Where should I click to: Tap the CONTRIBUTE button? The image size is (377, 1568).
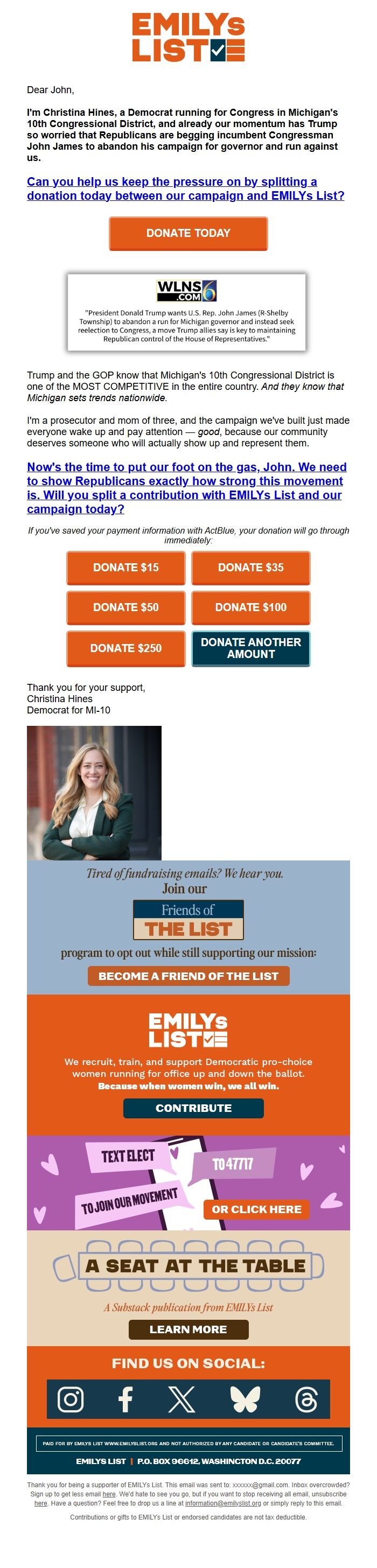click(x=193, y=1108)
